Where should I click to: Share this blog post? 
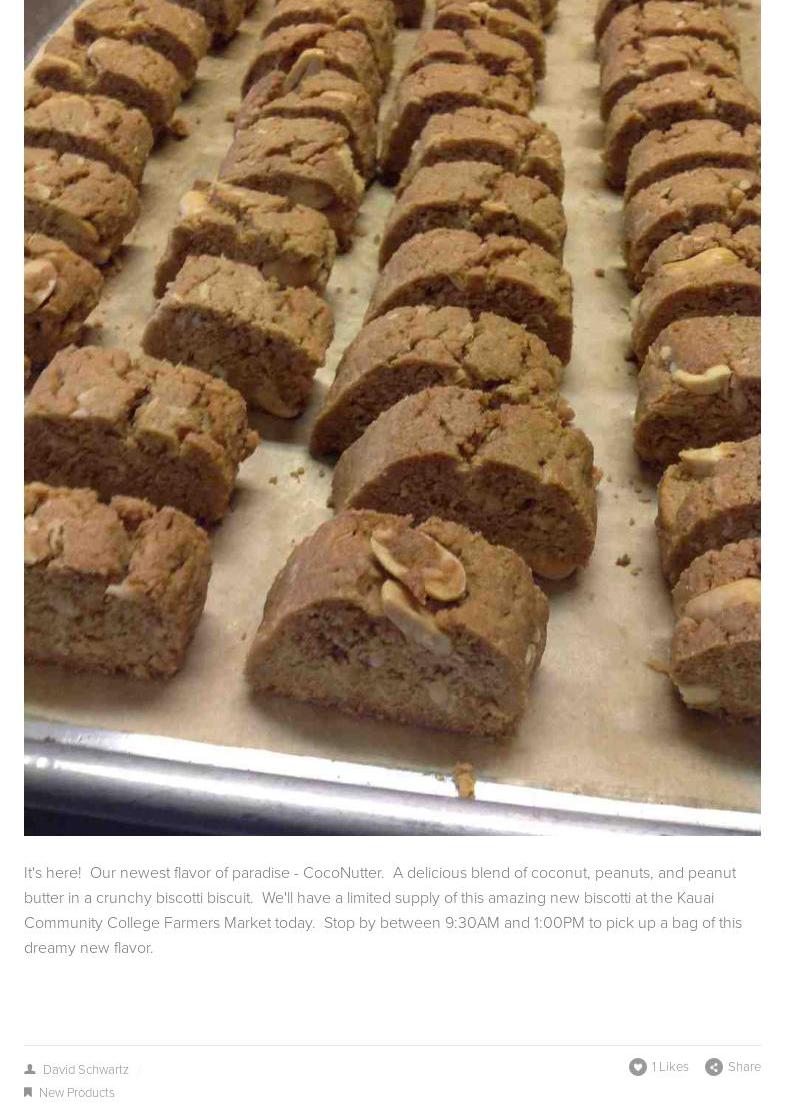point(733,1067)
